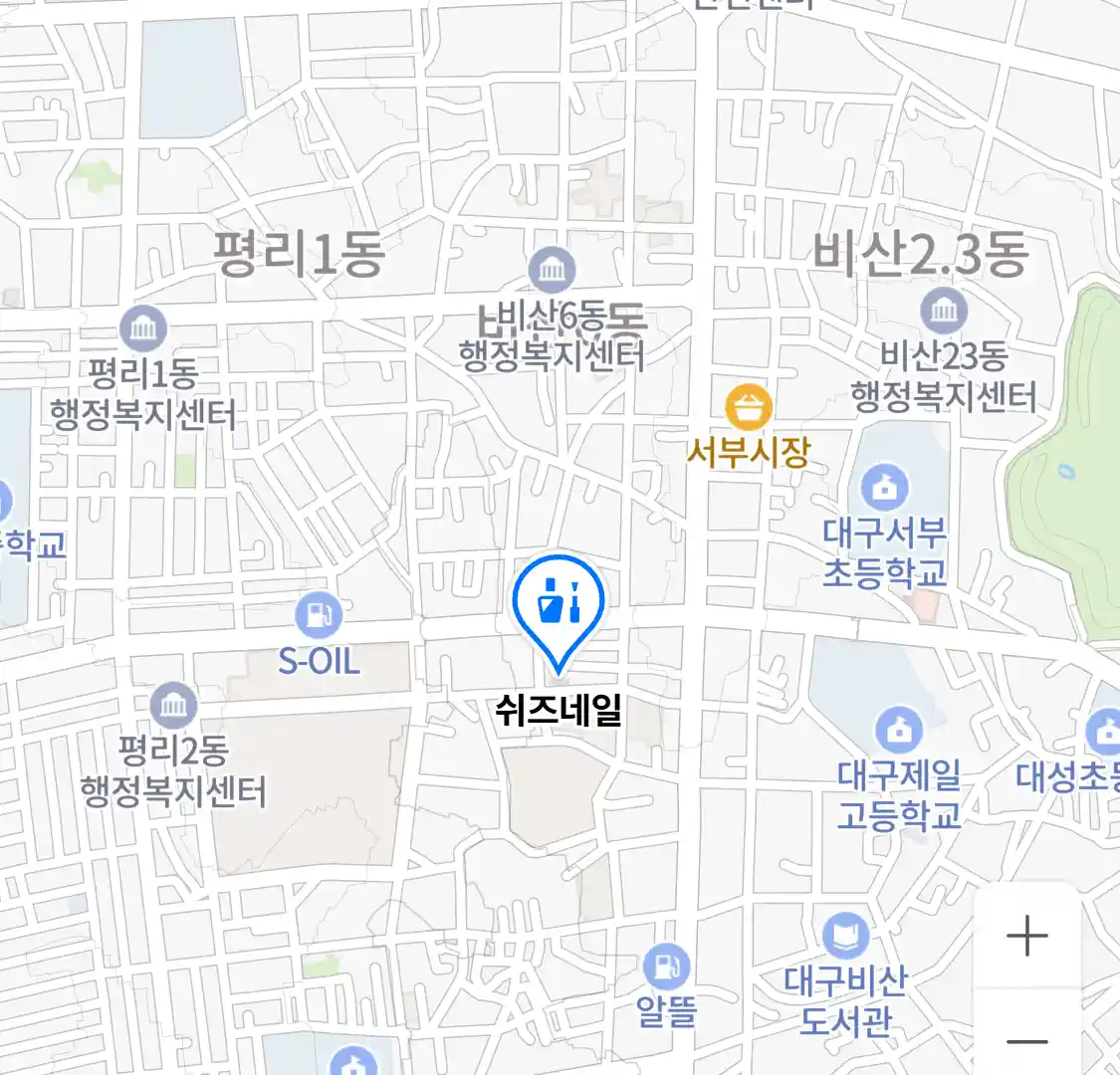Select 평리1동 행정복지센터 marker

point(143,328)
